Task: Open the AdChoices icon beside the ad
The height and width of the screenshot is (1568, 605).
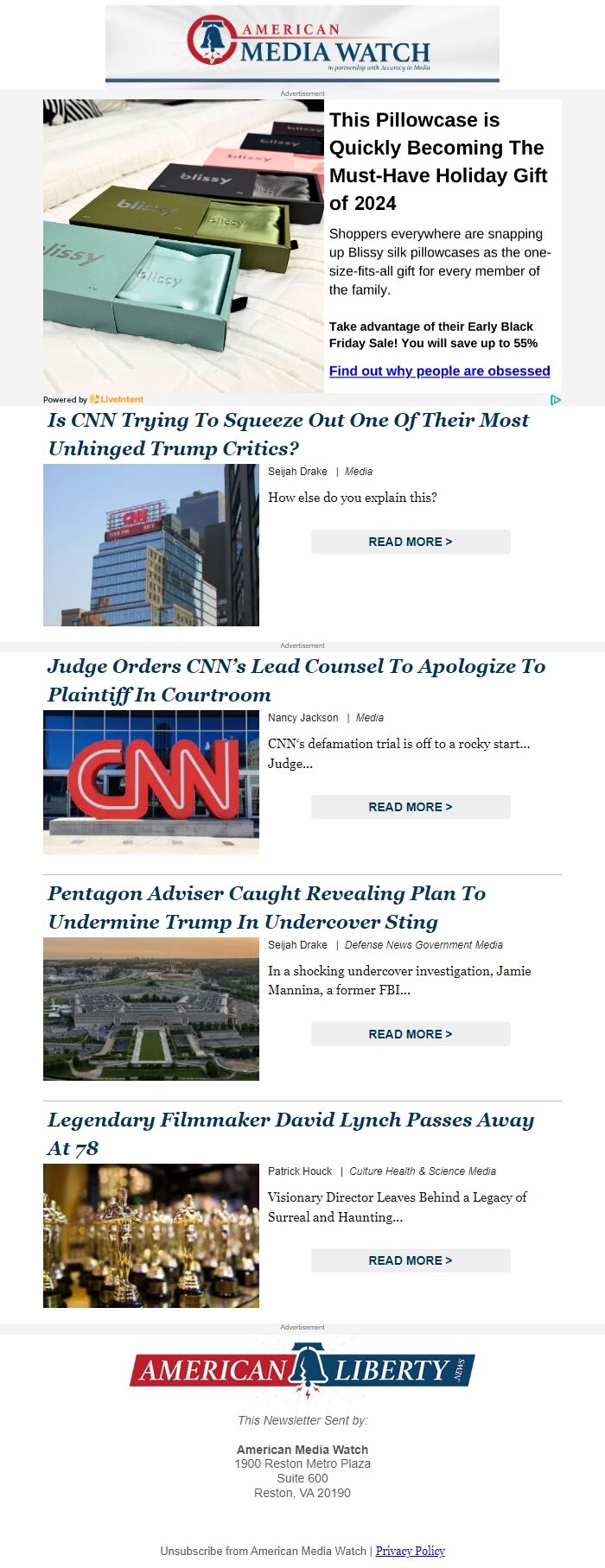Action: pos(556,399)
